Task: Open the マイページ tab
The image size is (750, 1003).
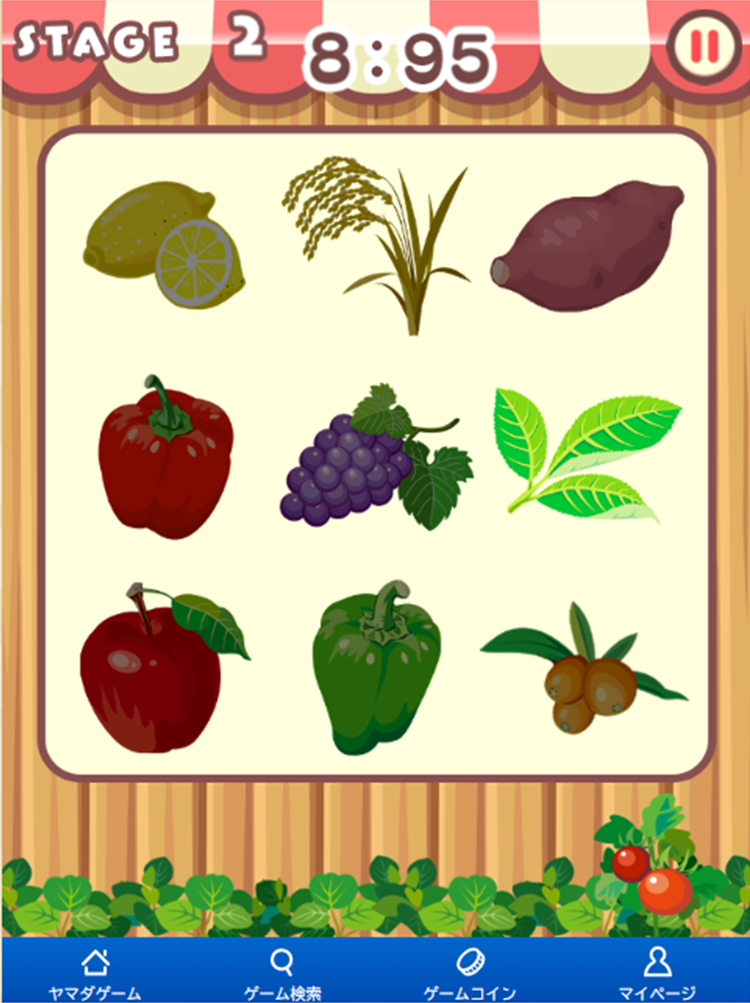Action: coord(656,973)
